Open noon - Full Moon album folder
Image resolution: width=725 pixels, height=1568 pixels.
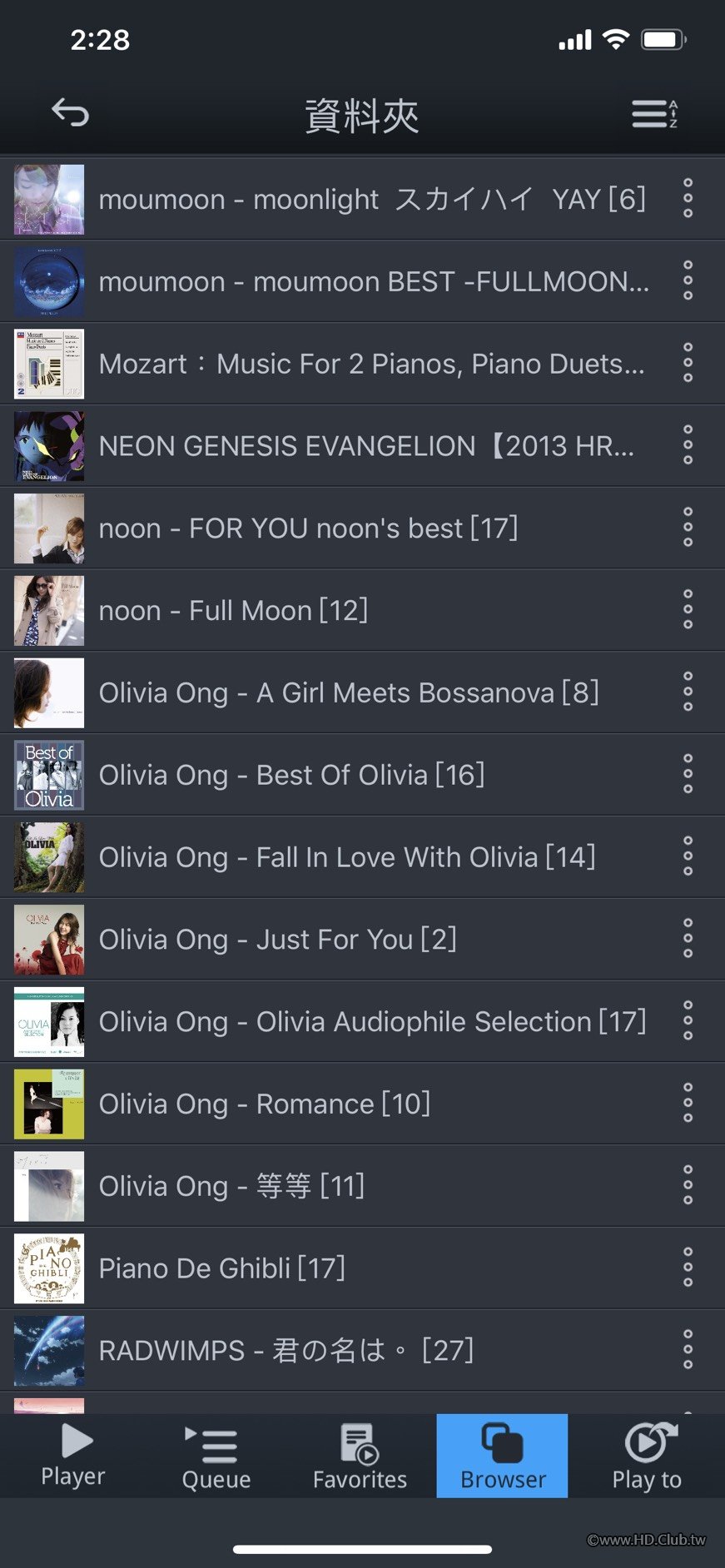tap(233, 611)
